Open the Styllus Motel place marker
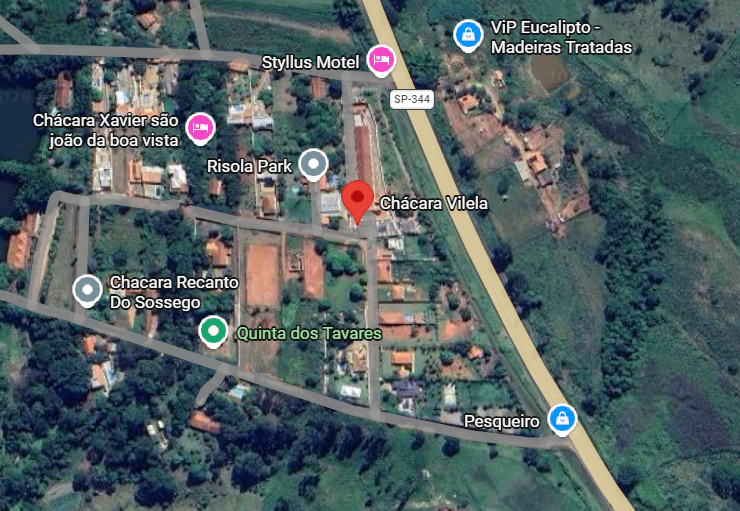Screen dimensions: 740x511 coord(380,60)
